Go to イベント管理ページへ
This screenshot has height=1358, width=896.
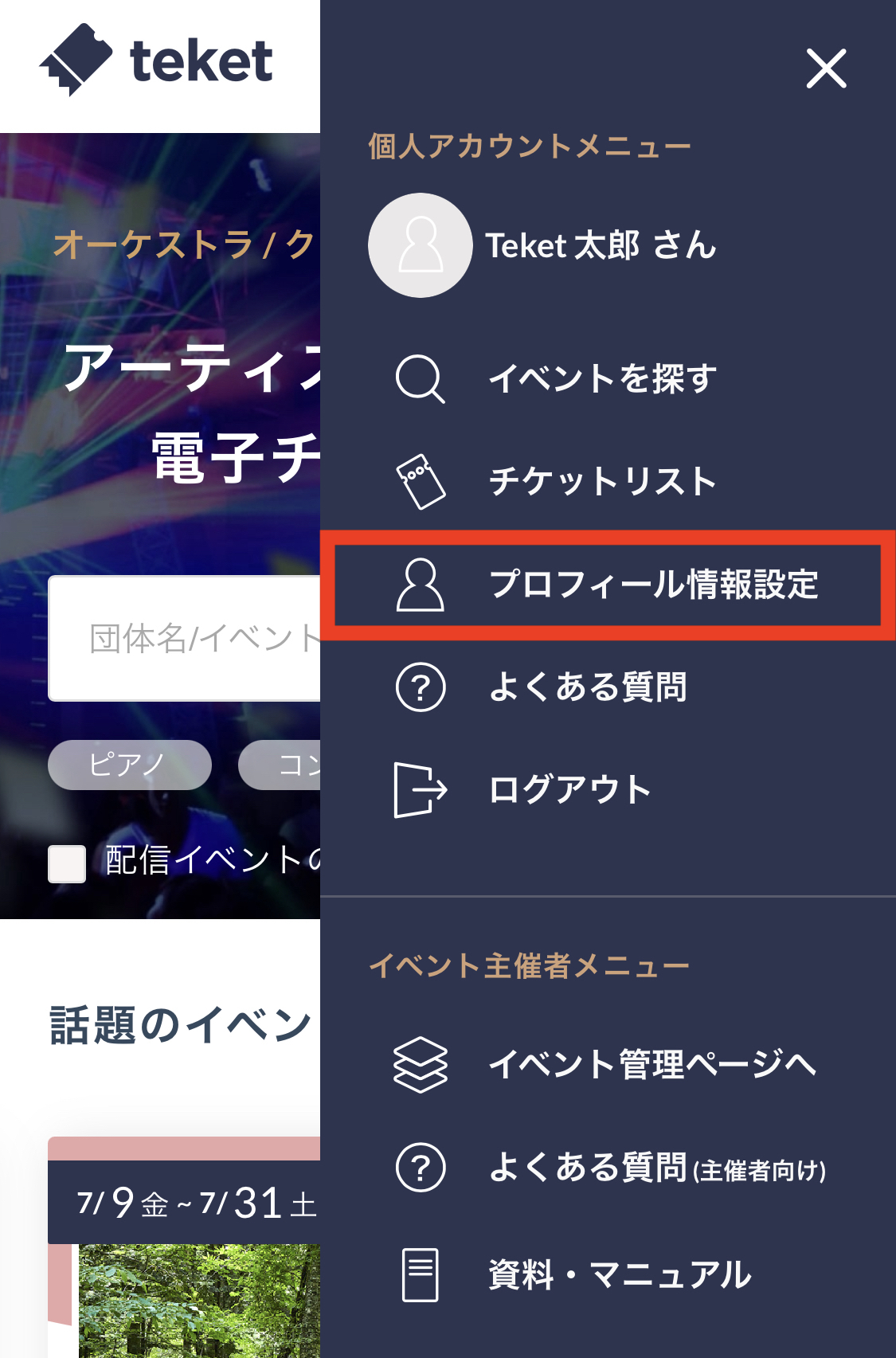(x=651, y=1065)
